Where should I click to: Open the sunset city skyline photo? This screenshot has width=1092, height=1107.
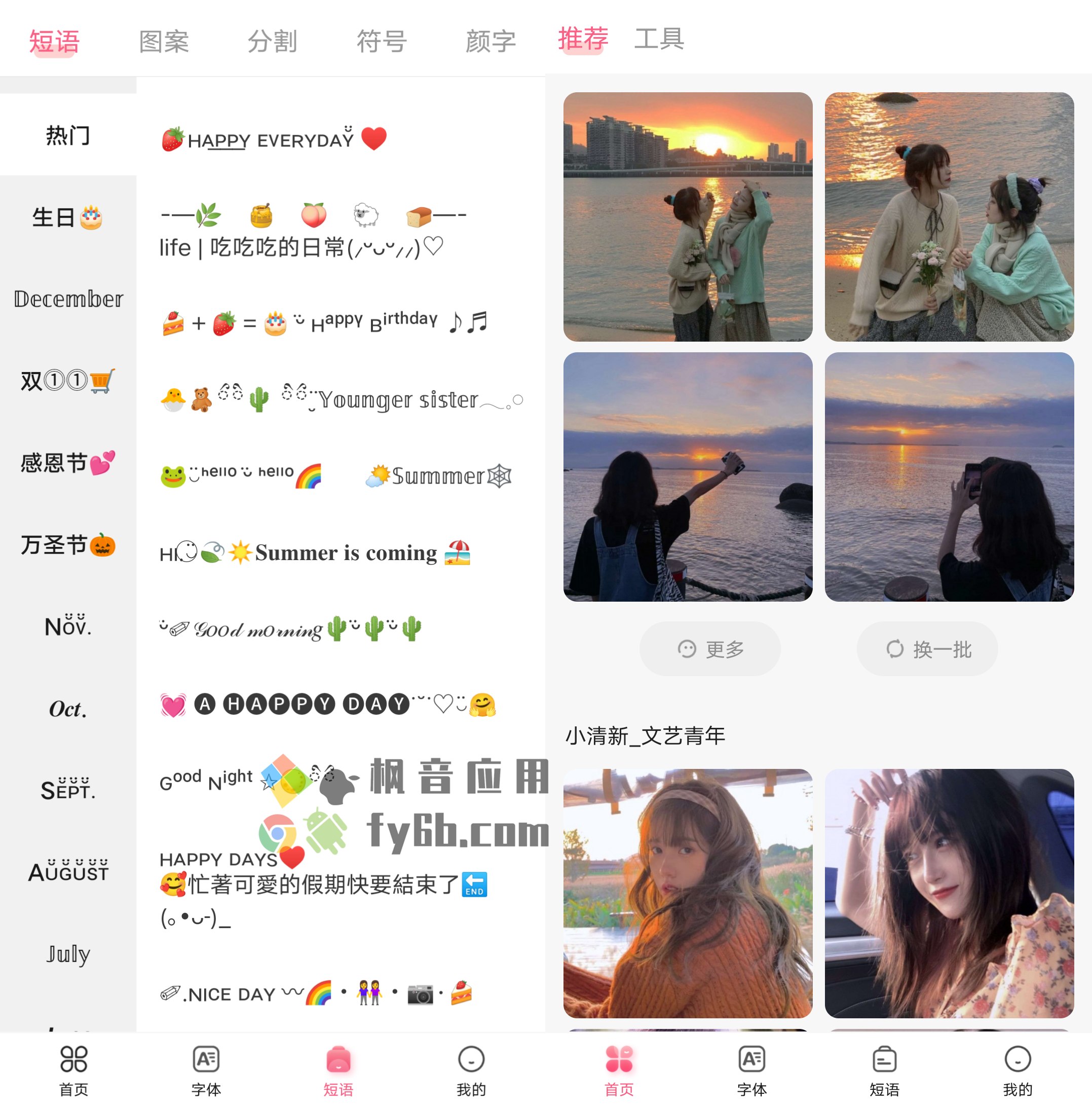(688, 216)
